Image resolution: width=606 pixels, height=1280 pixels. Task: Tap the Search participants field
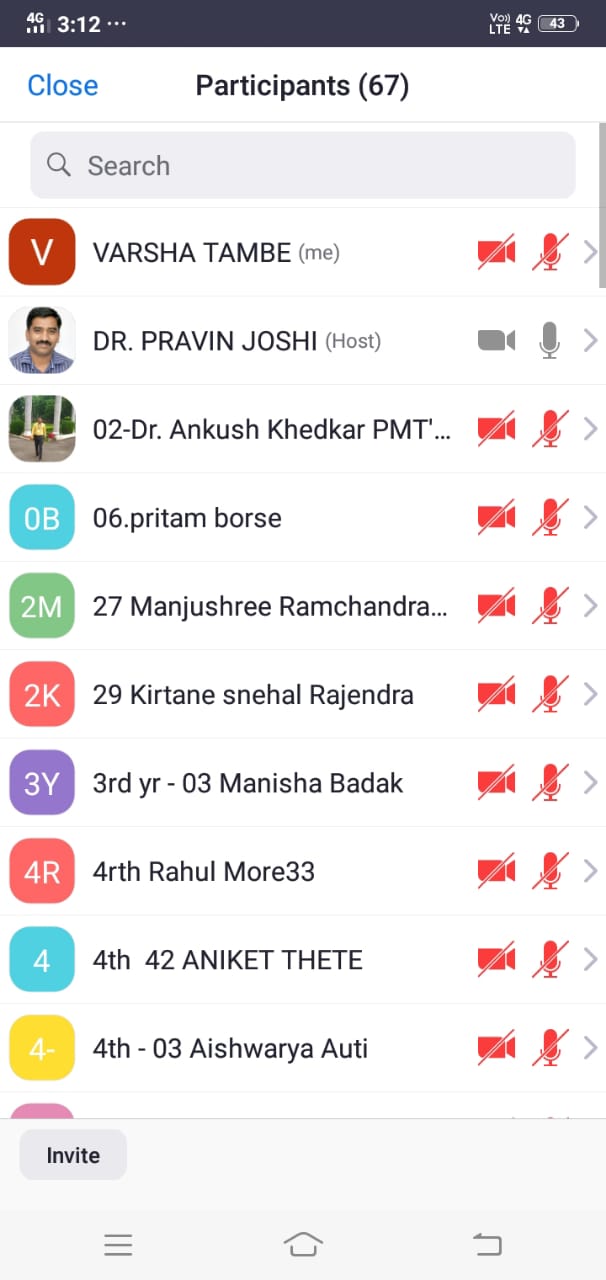302,165
